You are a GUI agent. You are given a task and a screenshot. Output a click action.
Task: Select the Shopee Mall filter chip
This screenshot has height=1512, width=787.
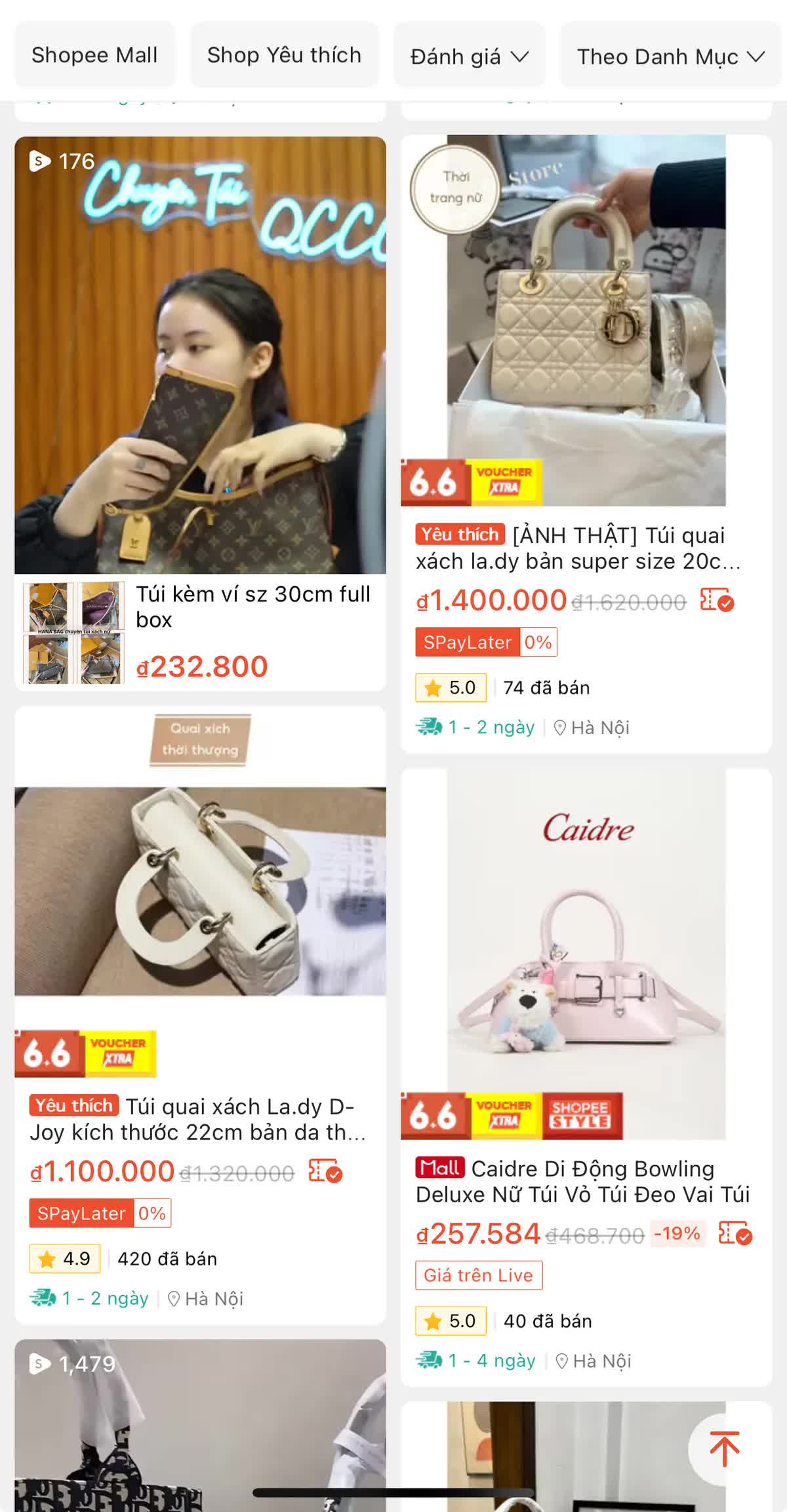[94, 55]
